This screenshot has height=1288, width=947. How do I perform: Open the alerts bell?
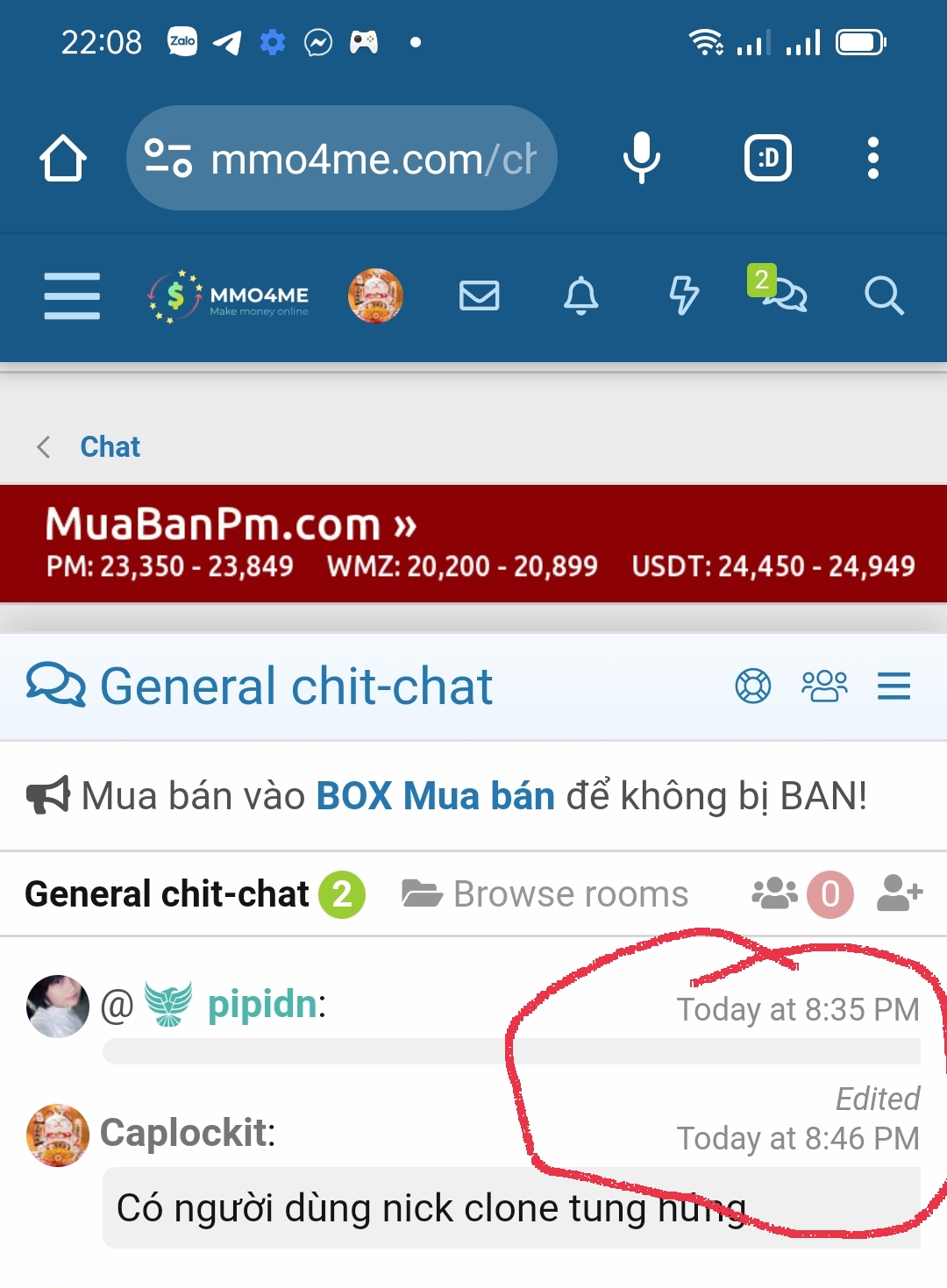pos(580,295)
